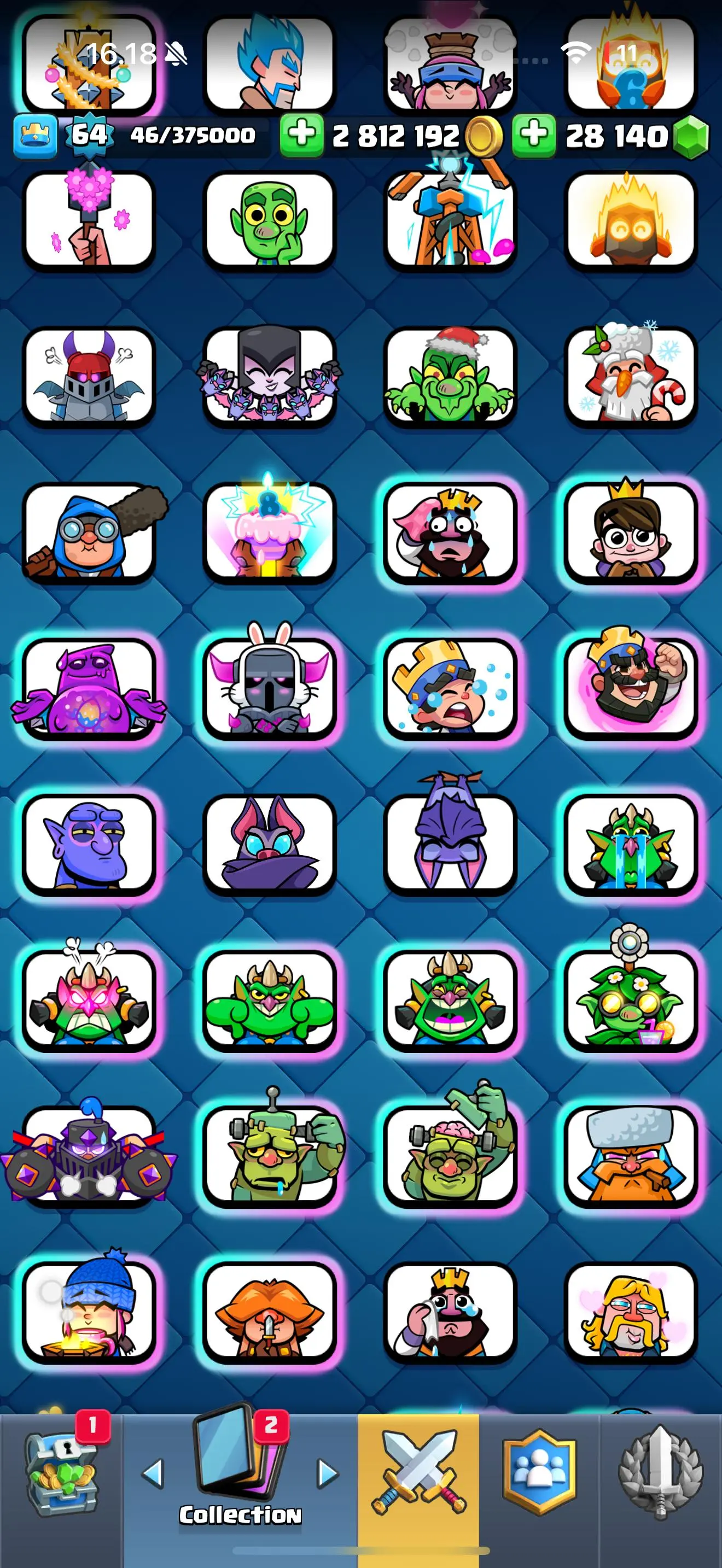
Task: Choose the snowman wizard with candy cane emote
Action: click(x=631, y=377)
